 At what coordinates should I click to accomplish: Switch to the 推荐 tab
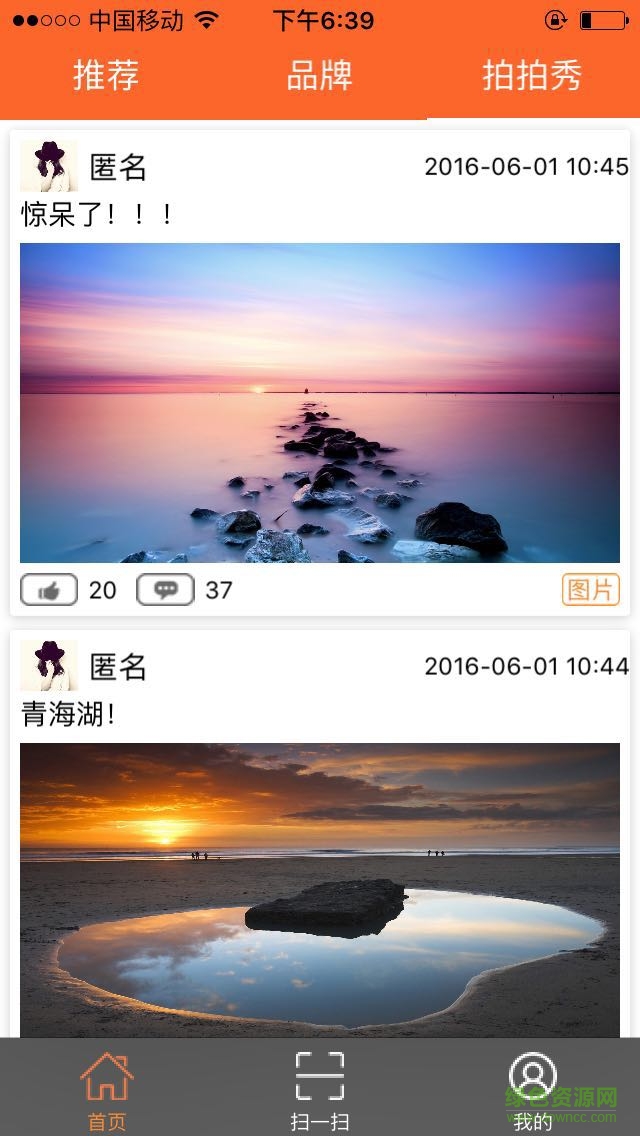[x=106, y=76]
